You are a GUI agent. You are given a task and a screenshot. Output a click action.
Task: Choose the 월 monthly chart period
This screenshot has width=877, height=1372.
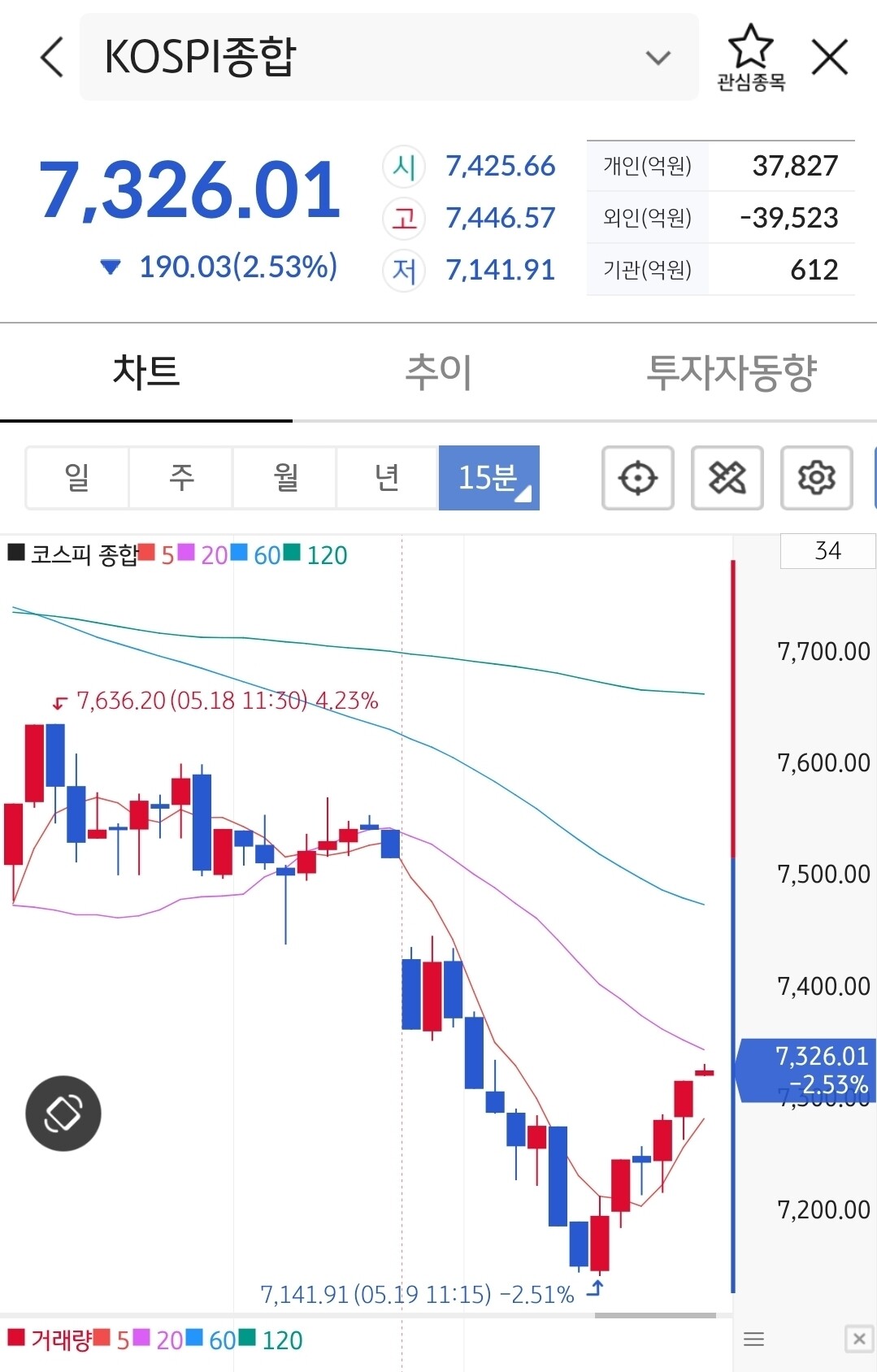(x=285, y=477)
